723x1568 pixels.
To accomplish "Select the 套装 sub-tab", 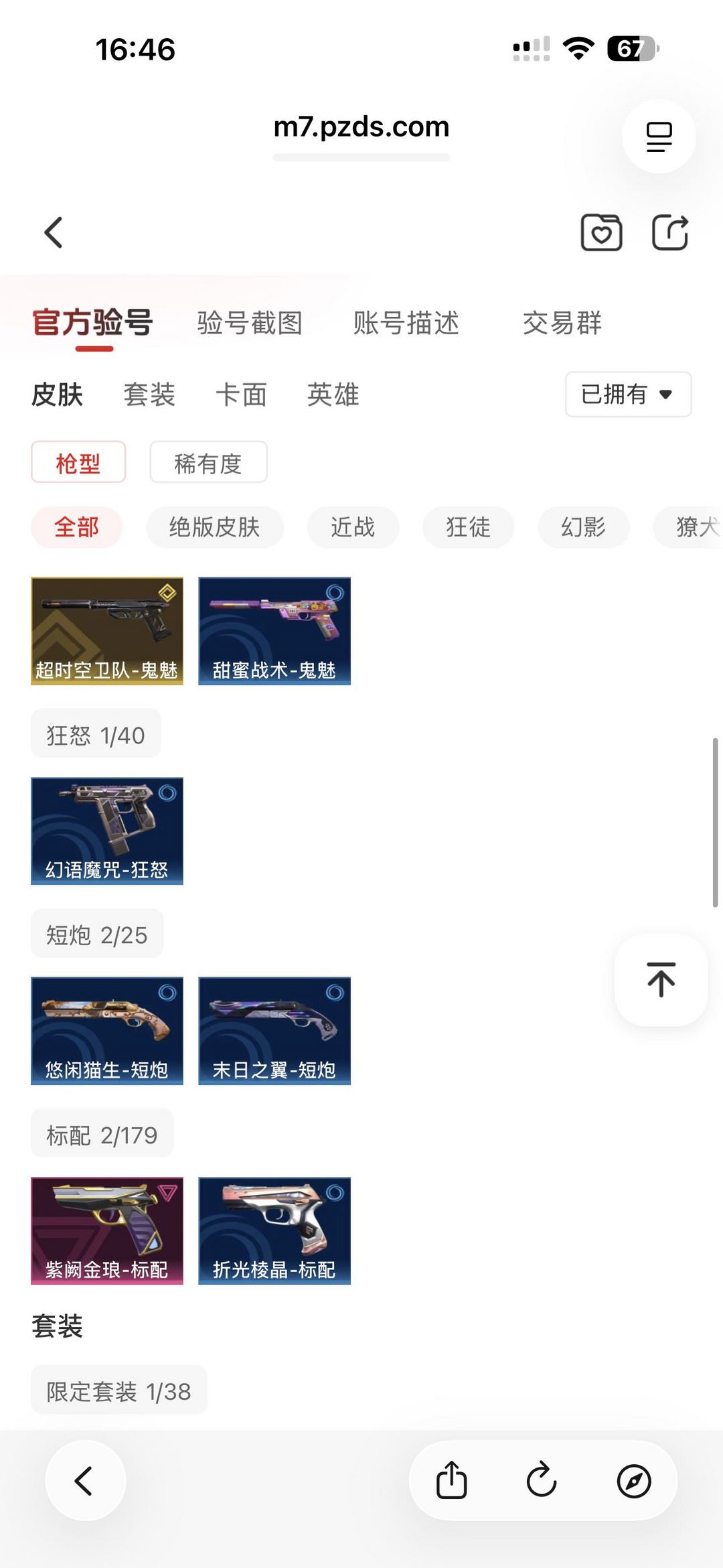I will tap(149, 395).
